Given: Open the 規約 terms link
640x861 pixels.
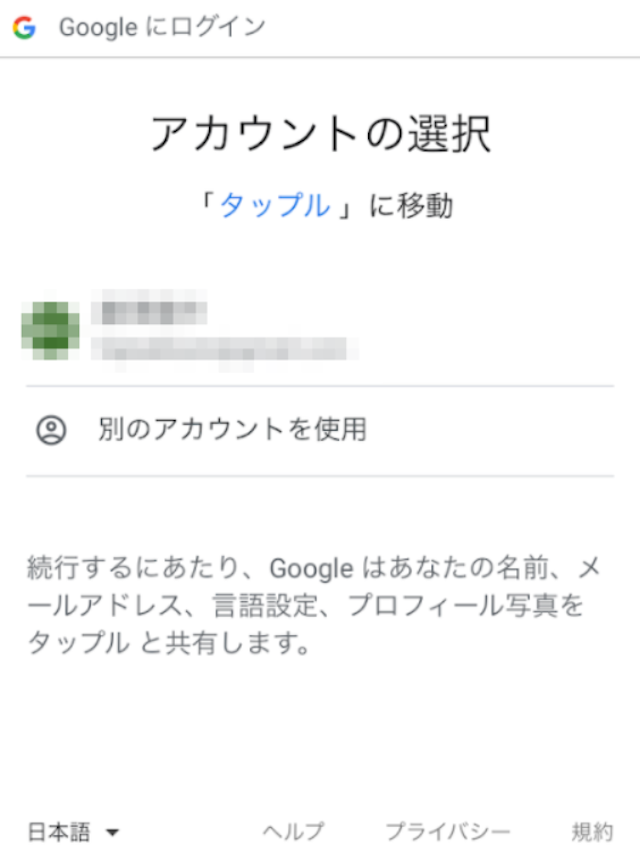Looking at the screenshot, I should 591,831.
